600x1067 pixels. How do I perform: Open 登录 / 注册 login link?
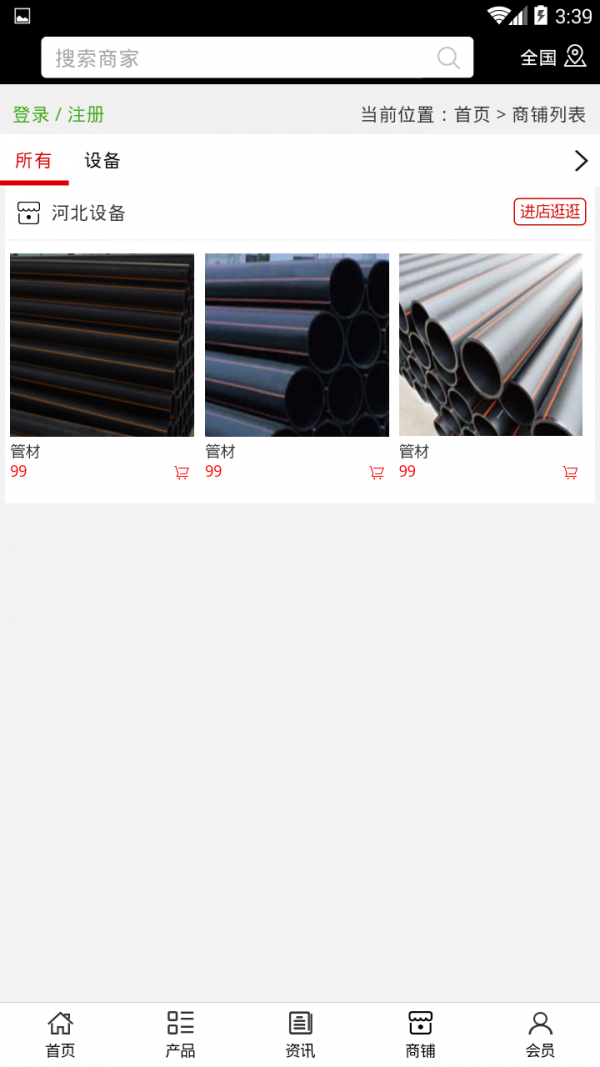[58, 115]
